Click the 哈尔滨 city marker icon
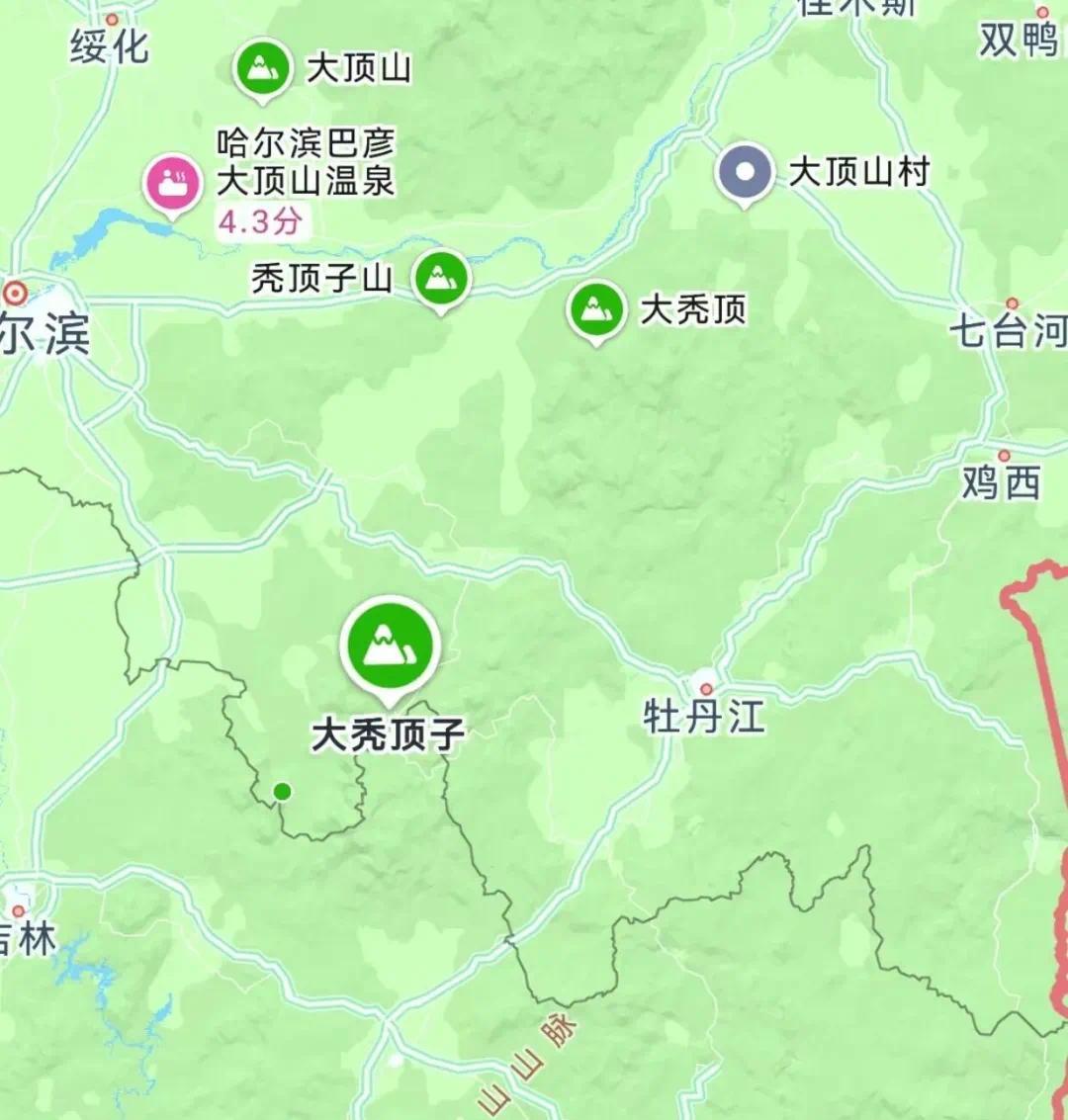 [17, 293]
